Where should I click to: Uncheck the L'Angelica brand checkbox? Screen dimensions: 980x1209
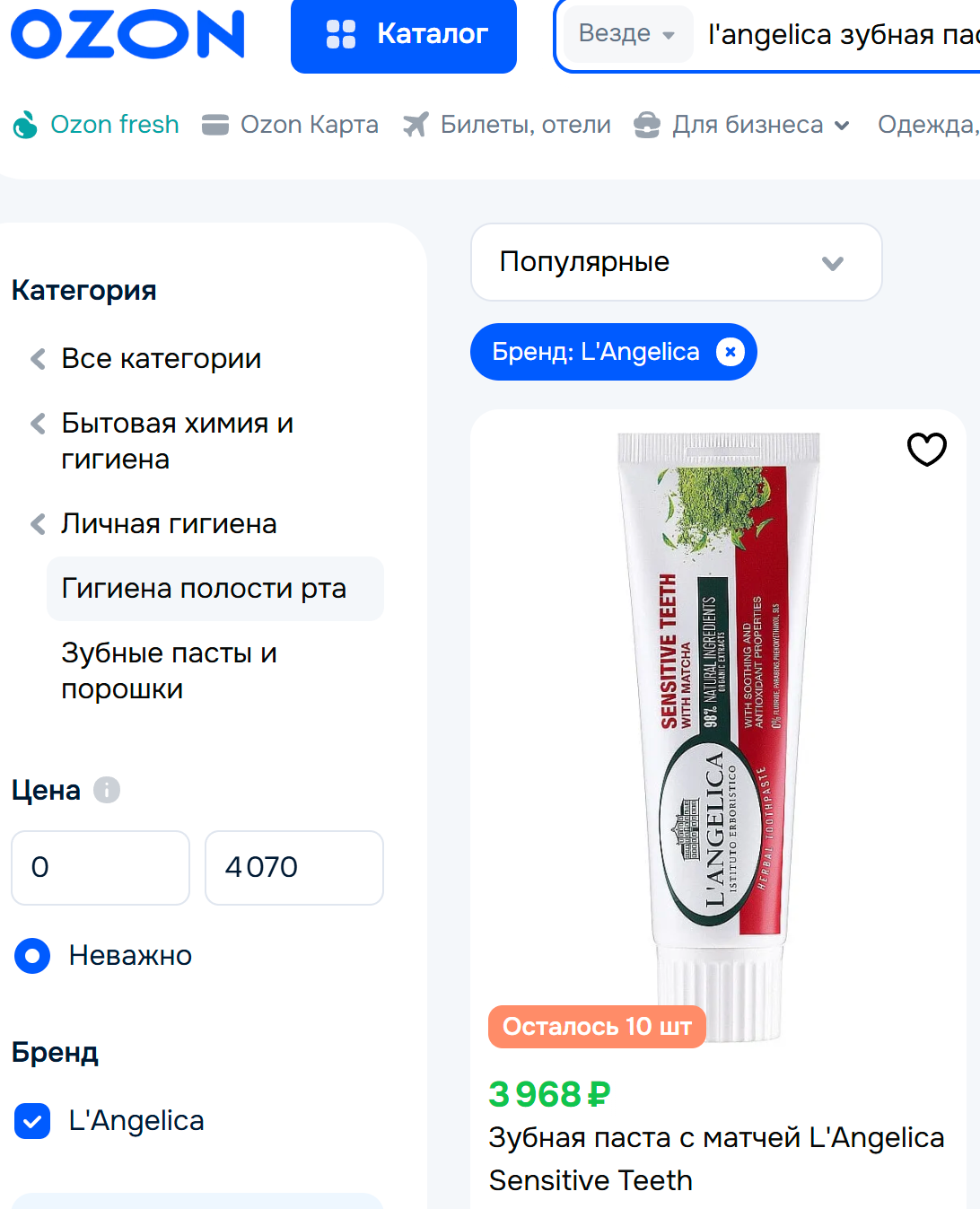pyautogui.click(x=32, y=1121)
